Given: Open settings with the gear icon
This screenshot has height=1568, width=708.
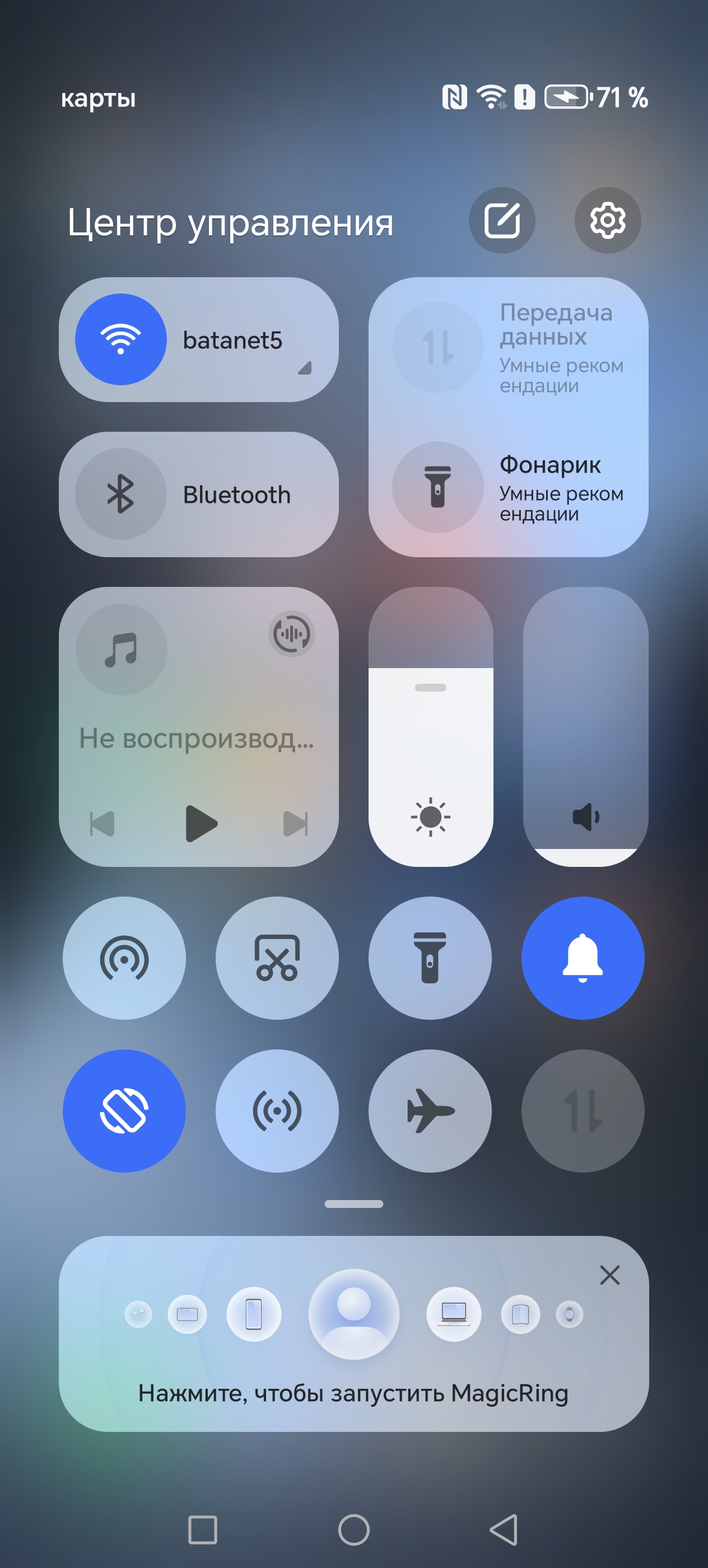Looking at the screenshot, I should click(608, 220).
